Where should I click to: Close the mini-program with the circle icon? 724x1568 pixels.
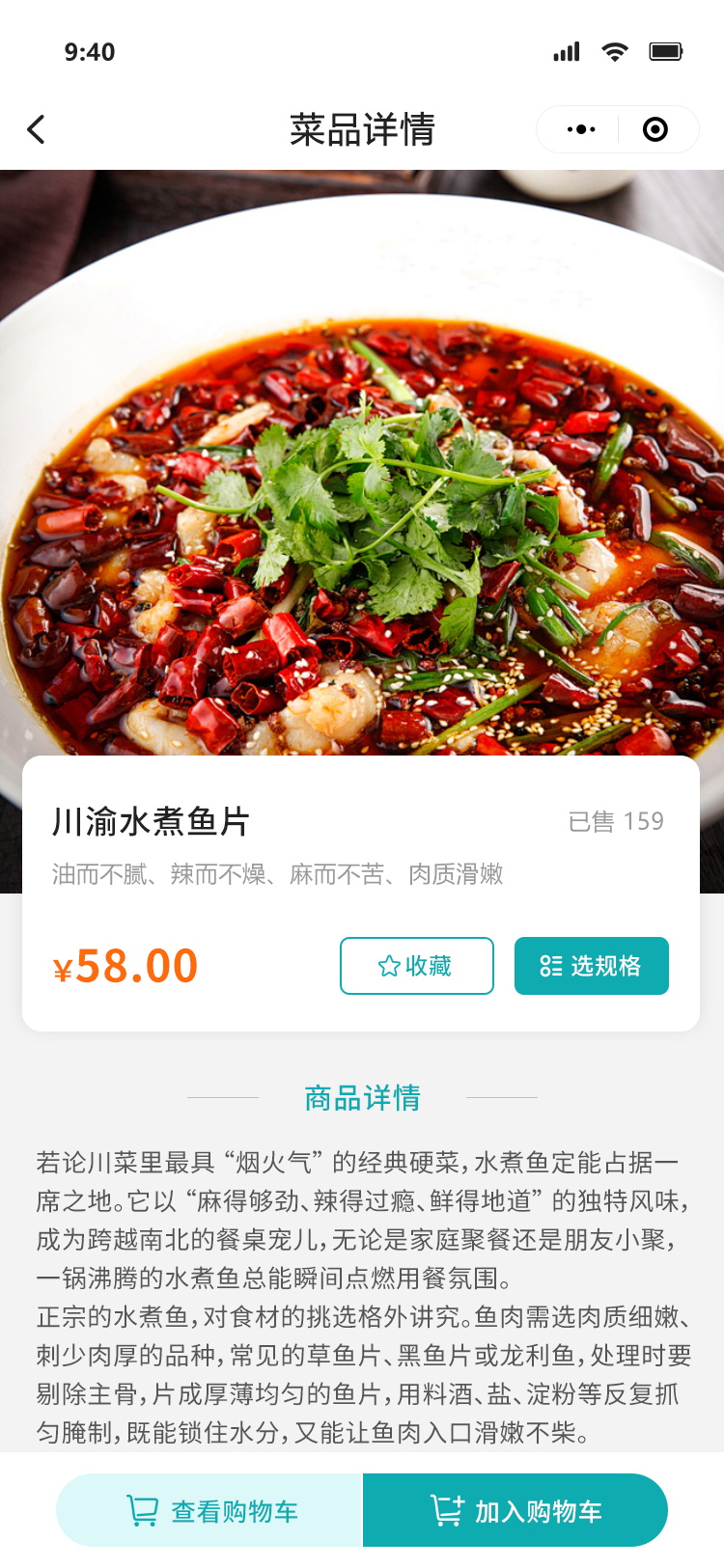[655, 129]
